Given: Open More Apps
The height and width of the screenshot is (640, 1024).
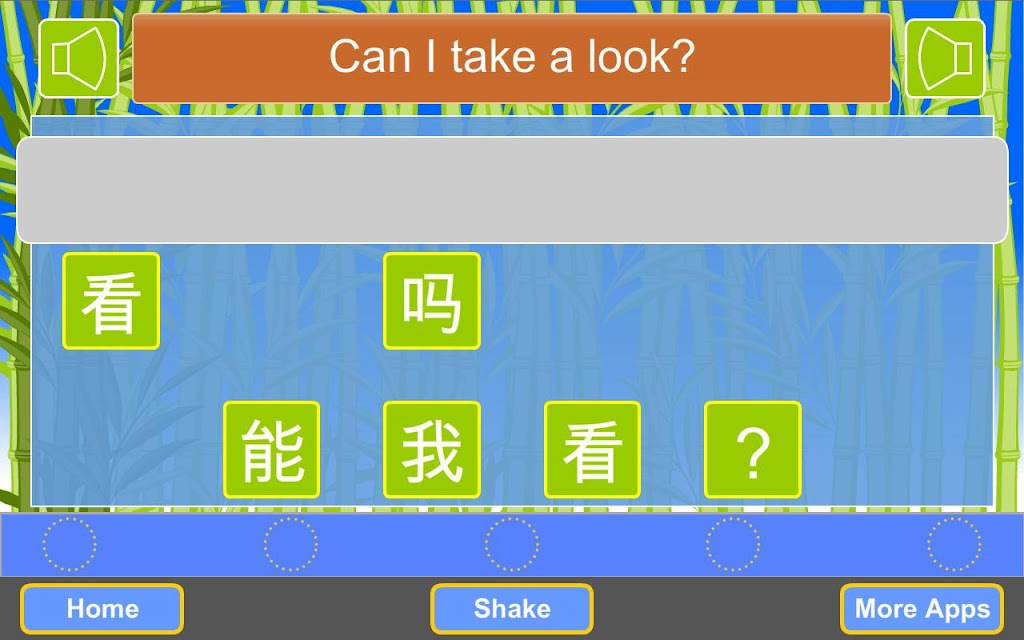Looking at the screenshot, I should pos(922,608).
